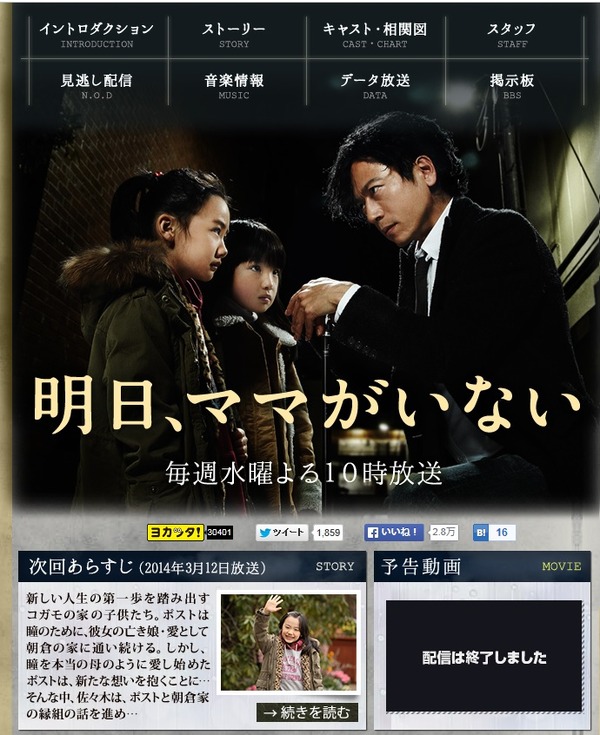600x735 pixels.
Task: Open 音楽情報 (Music) info
Action: coord(234,86)
